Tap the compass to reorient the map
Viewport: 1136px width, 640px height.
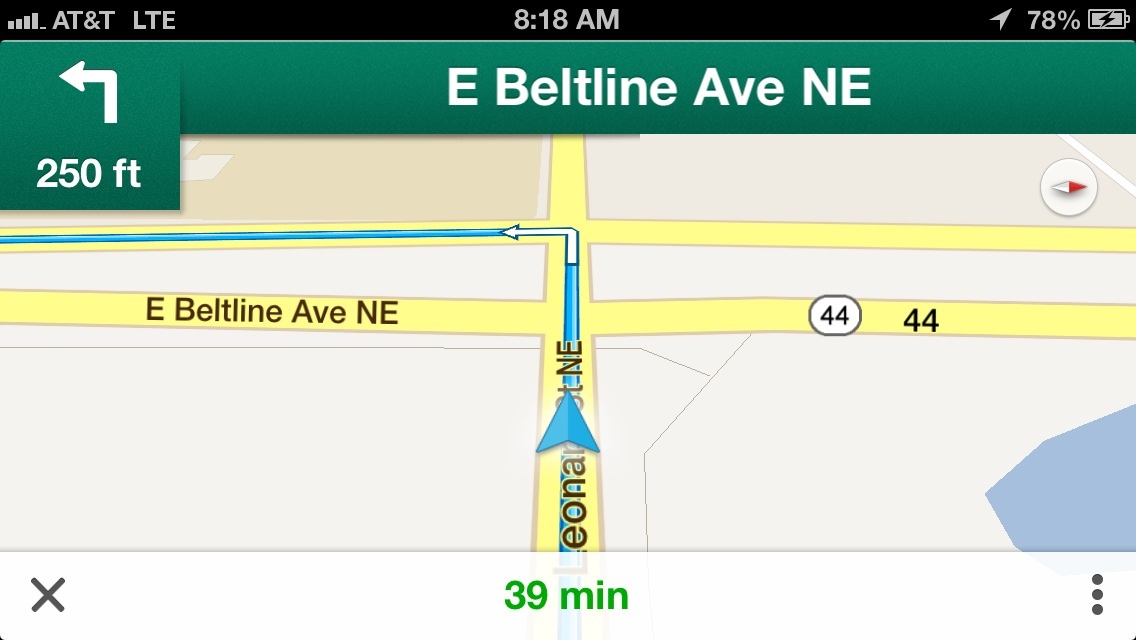tap(1069, 187)
